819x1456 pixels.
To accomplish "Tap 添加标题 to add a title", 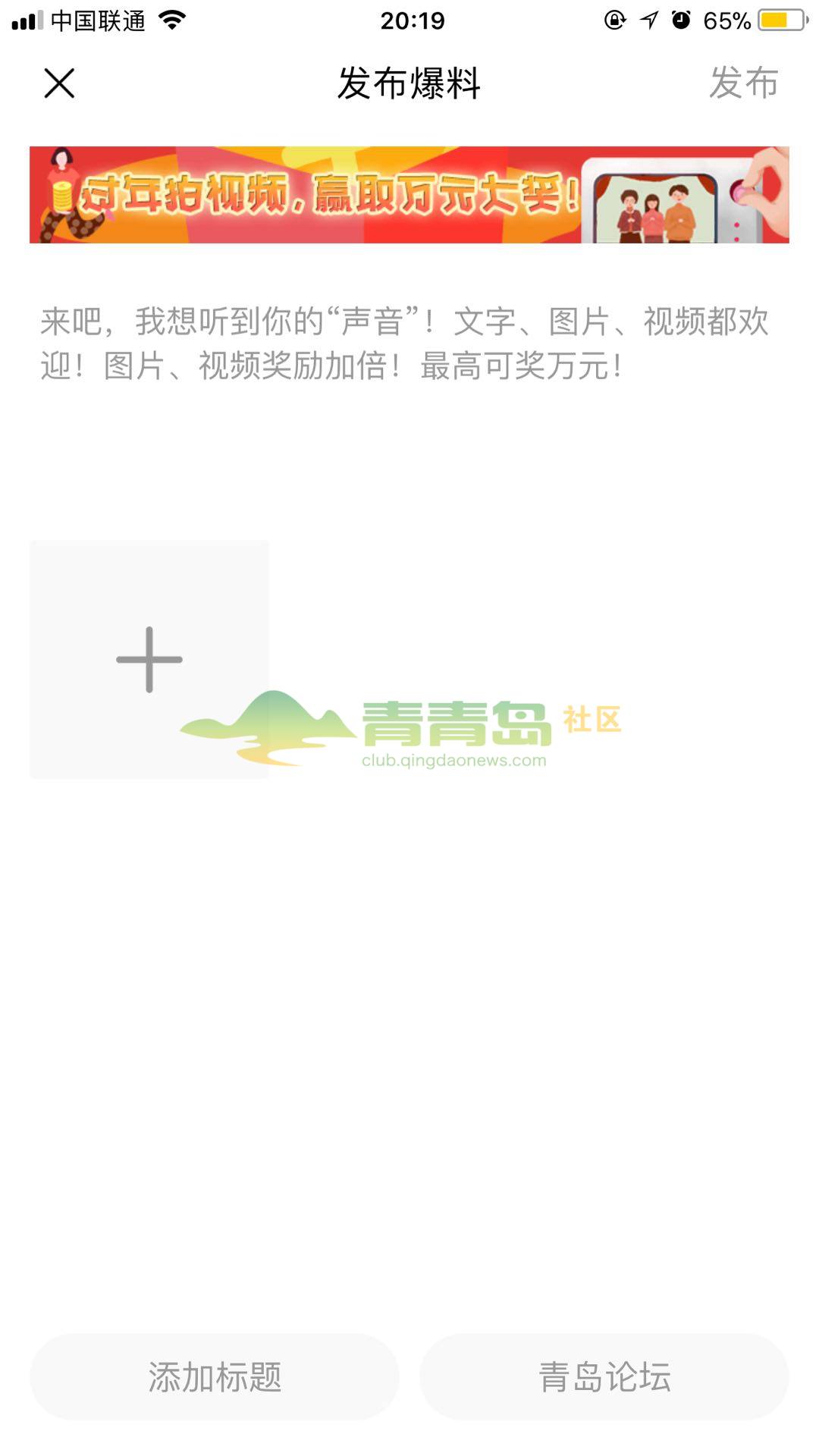I will pos(215,1376).
